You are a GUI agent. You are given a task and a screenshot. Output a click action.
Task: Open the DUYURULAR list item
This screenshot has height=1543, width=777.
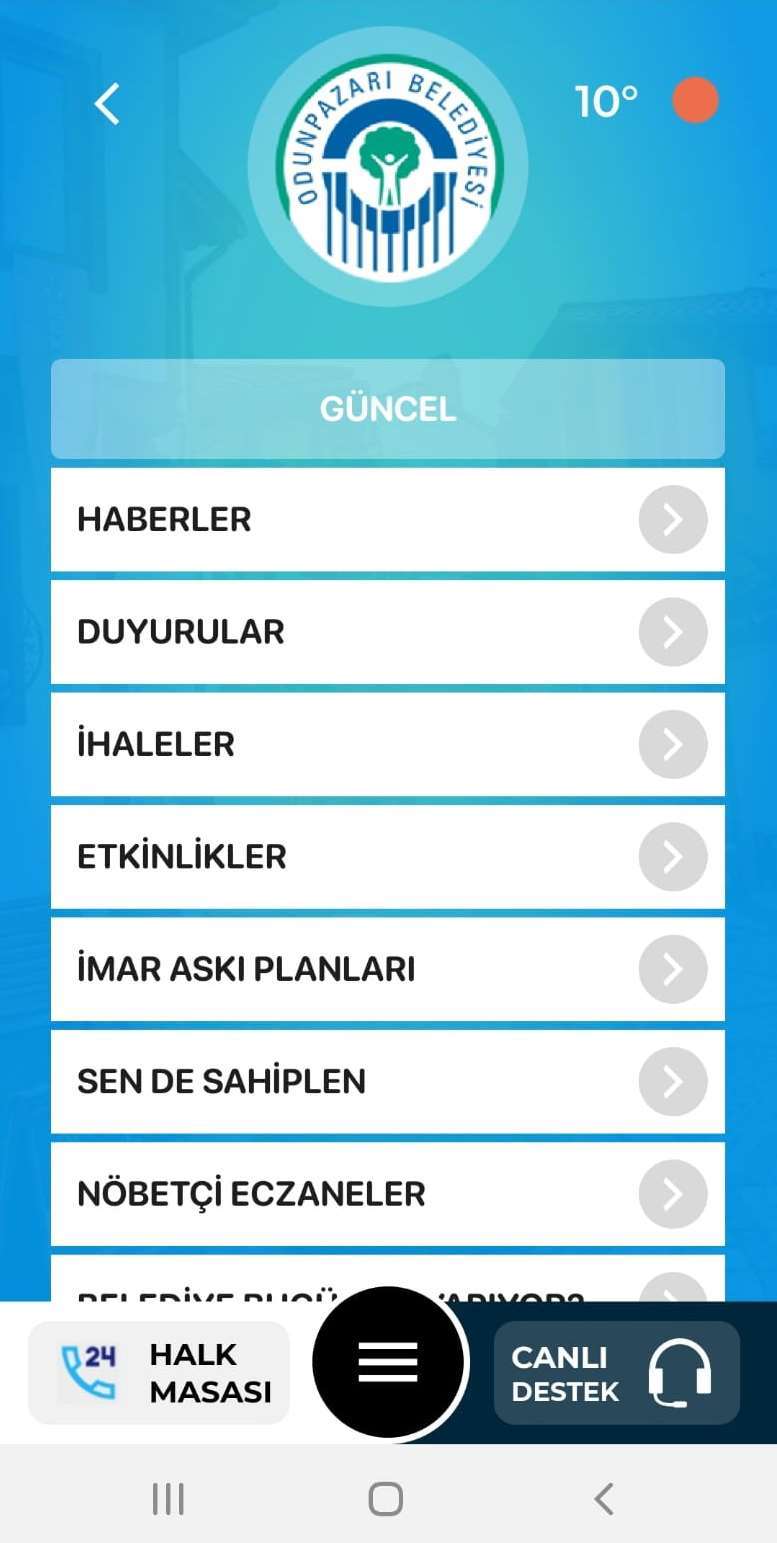click(388, 632)
